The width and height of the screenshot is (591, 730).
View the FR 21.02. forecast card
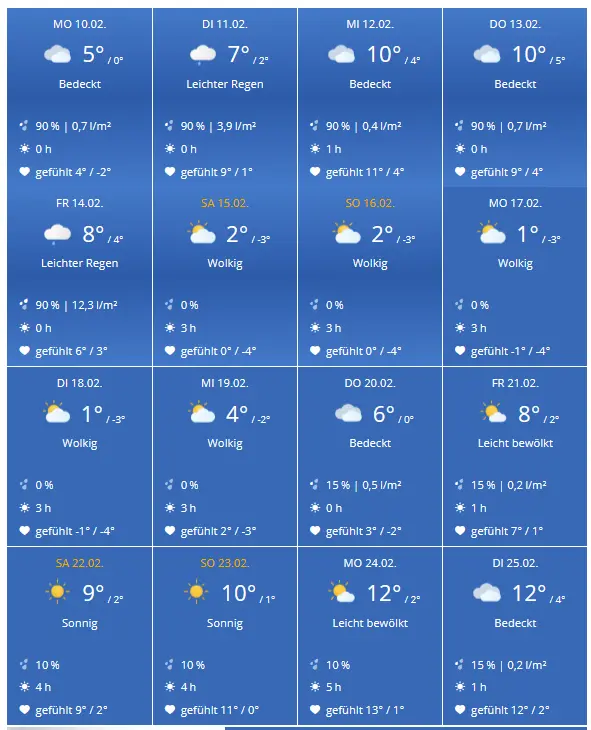pyautogui.click(x=515, y=456)
